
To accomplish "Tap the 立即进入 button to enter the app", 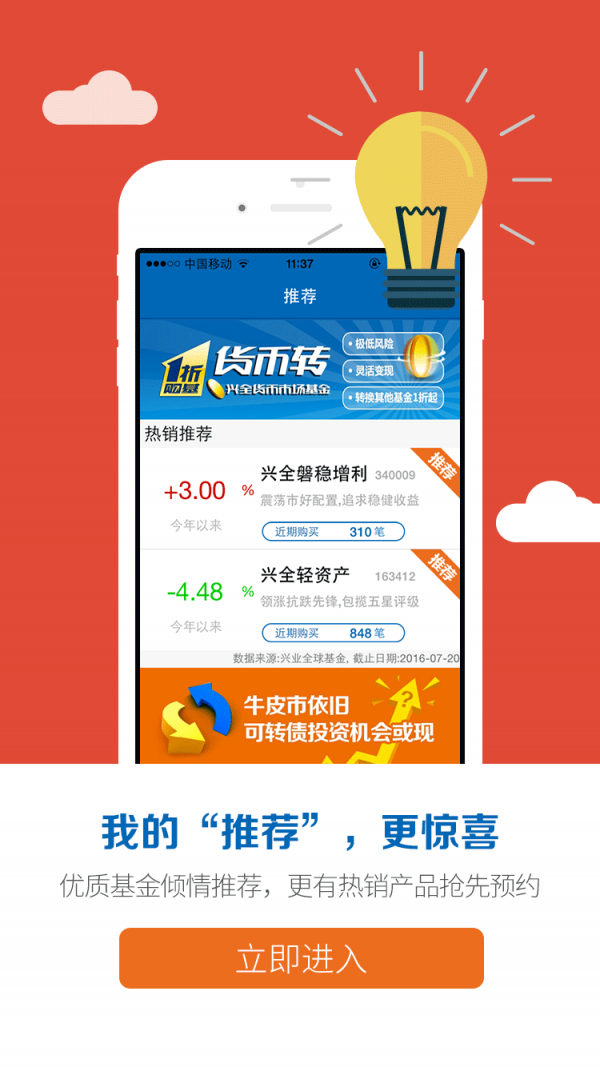I will (301, 958).
